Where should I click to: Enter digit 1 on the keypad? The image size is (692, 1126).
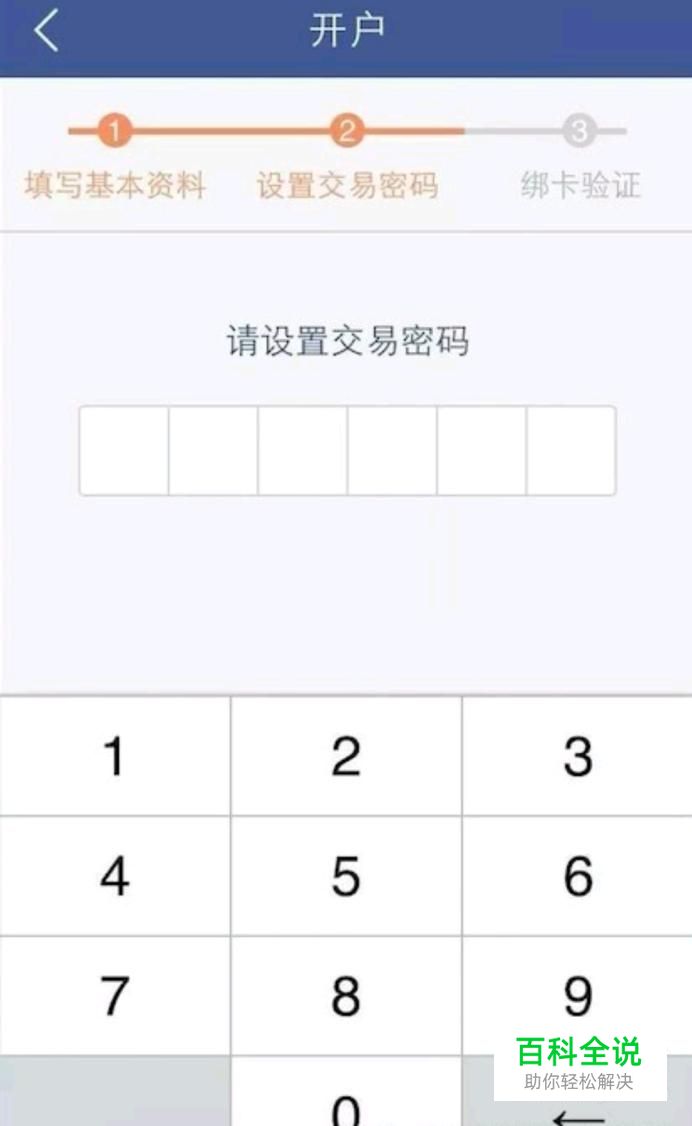tap(115, 756)
